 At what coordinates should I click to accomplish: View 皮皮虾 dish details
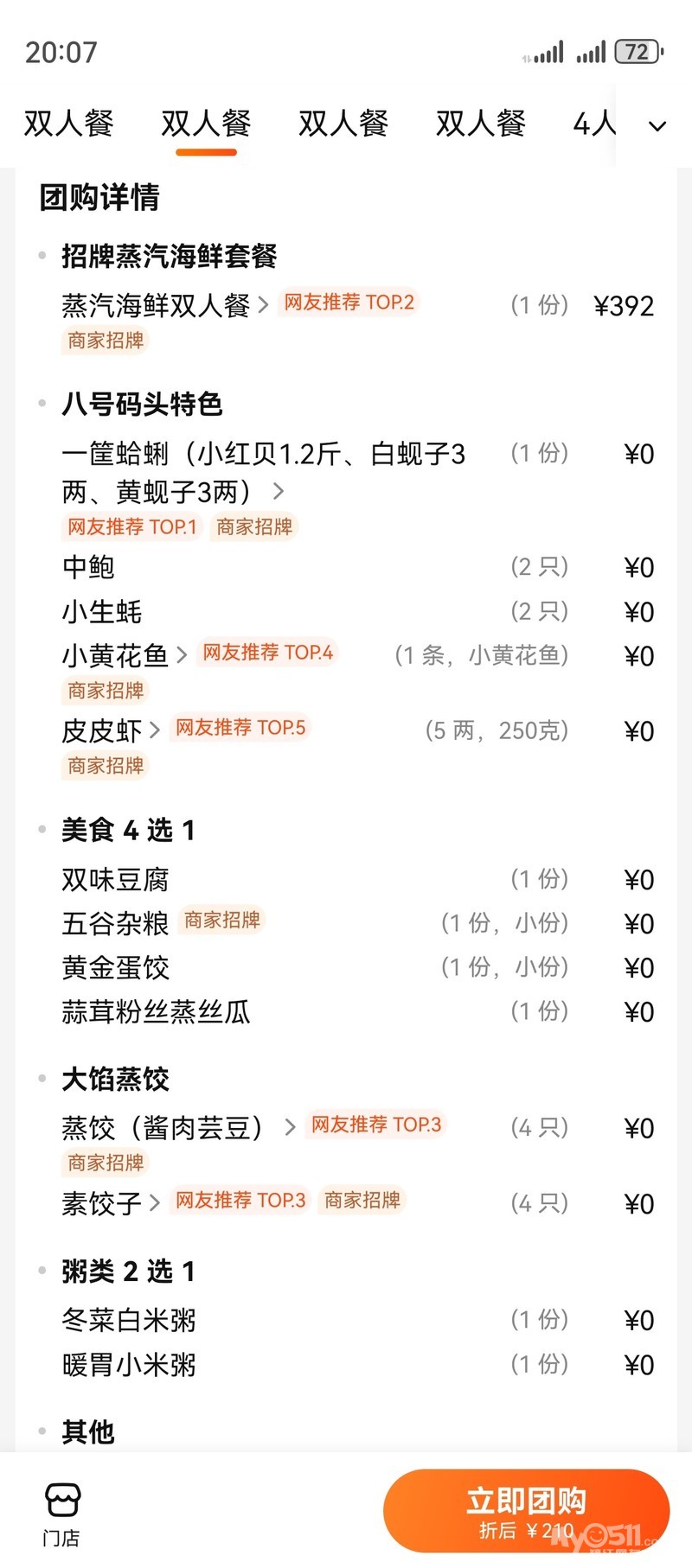click(111, 730)
